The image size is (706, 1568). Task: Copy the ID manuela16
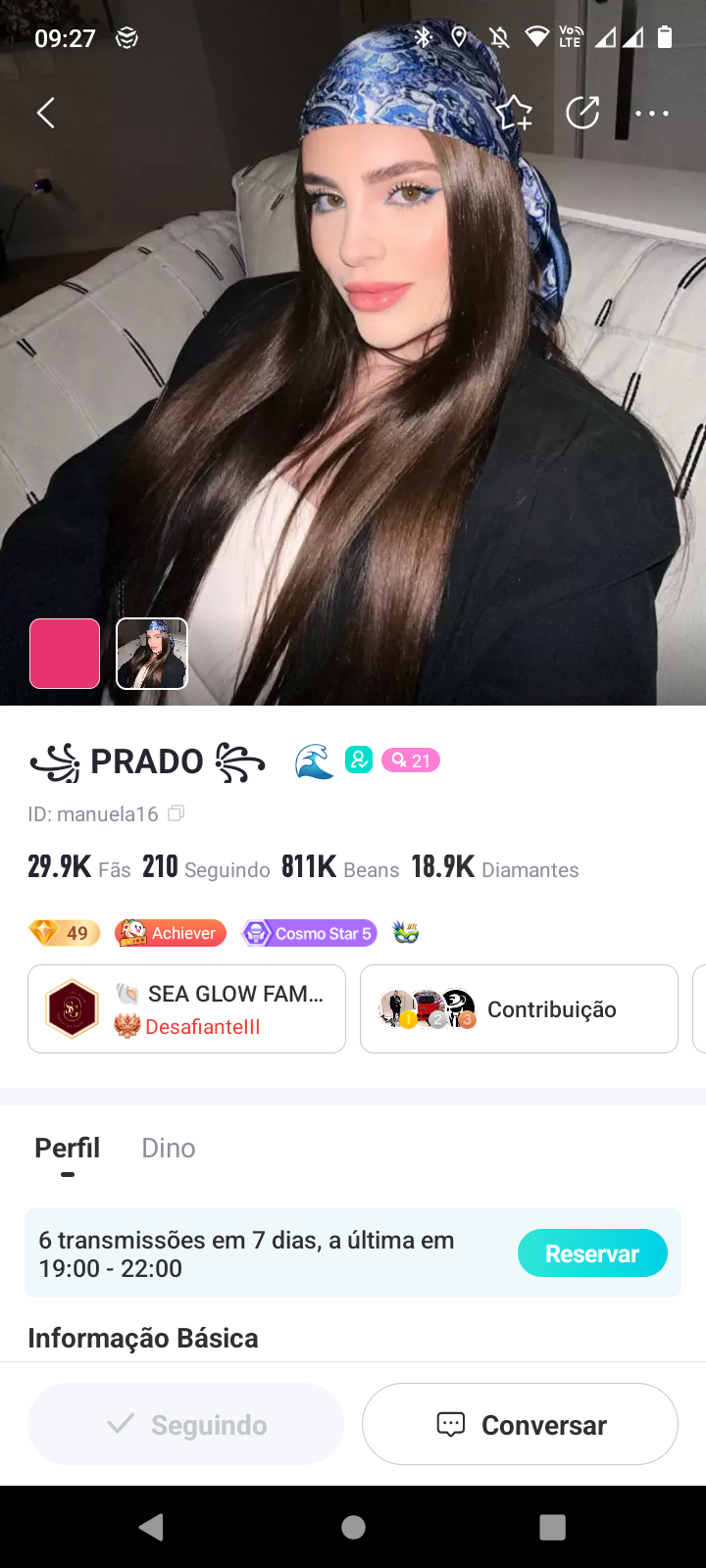coord(176,813)
